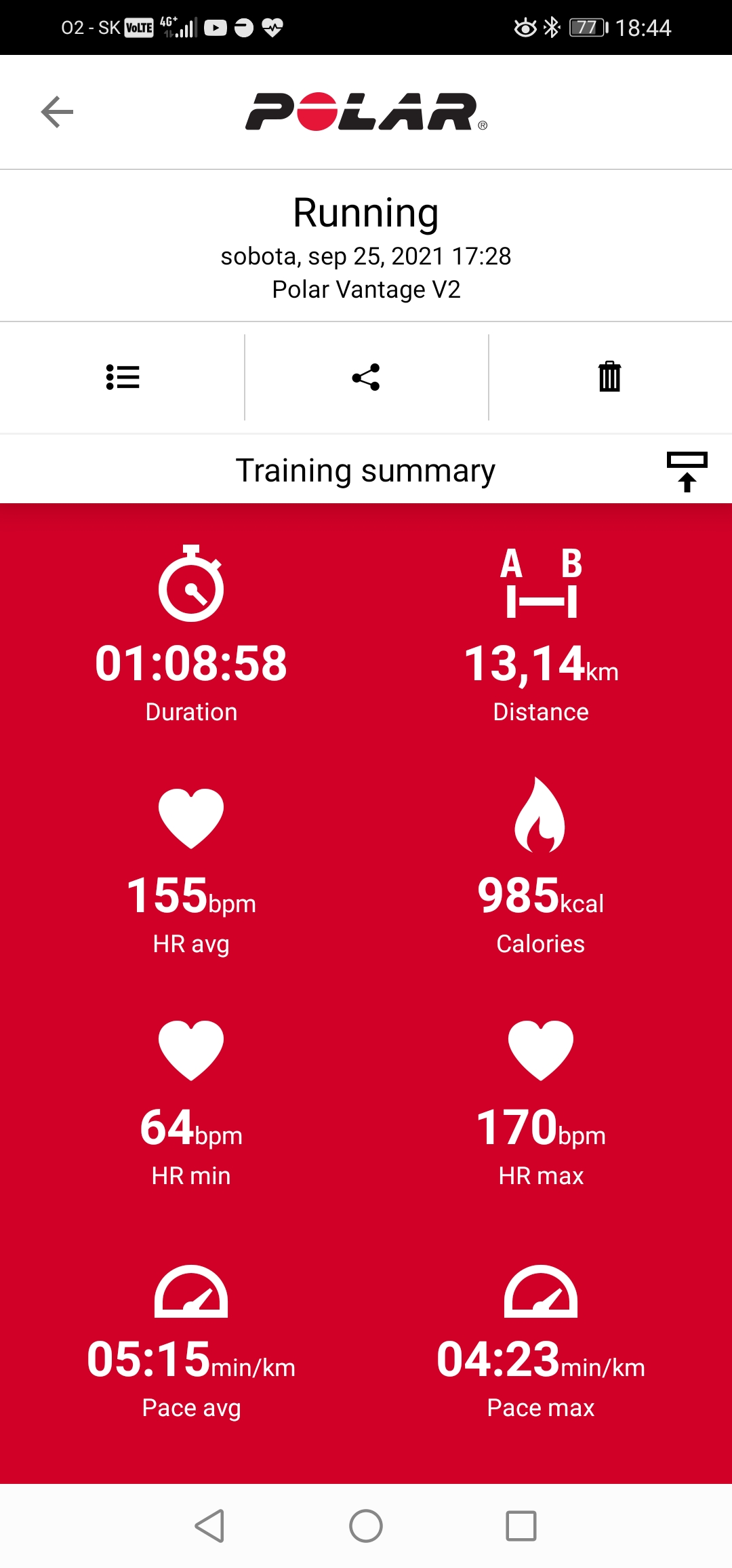Tap the system home button
The height and width of the screenshot is (1568, 732).
coord(366,1526)
